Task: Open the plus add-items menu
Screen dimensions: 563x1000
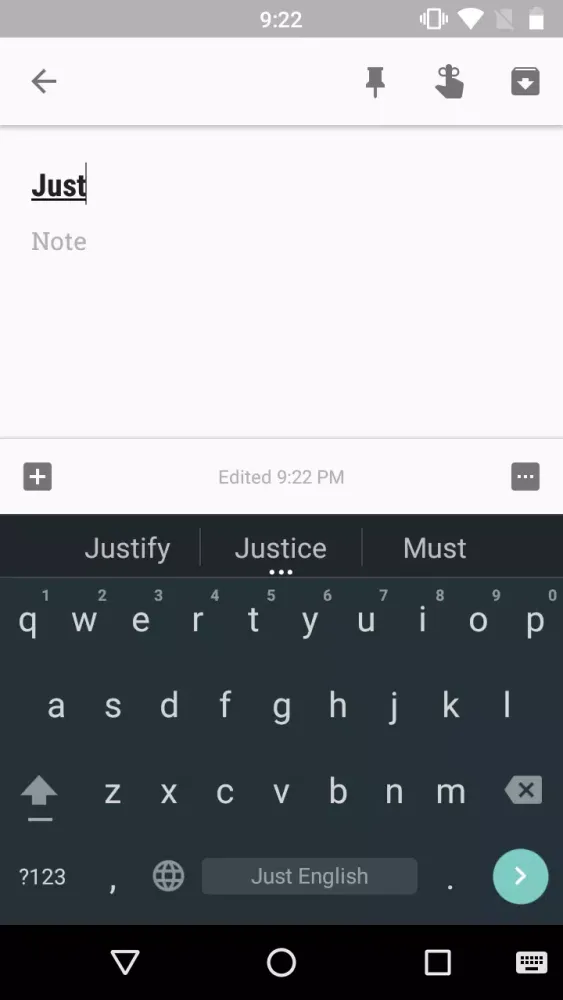Action: [38, 476]
